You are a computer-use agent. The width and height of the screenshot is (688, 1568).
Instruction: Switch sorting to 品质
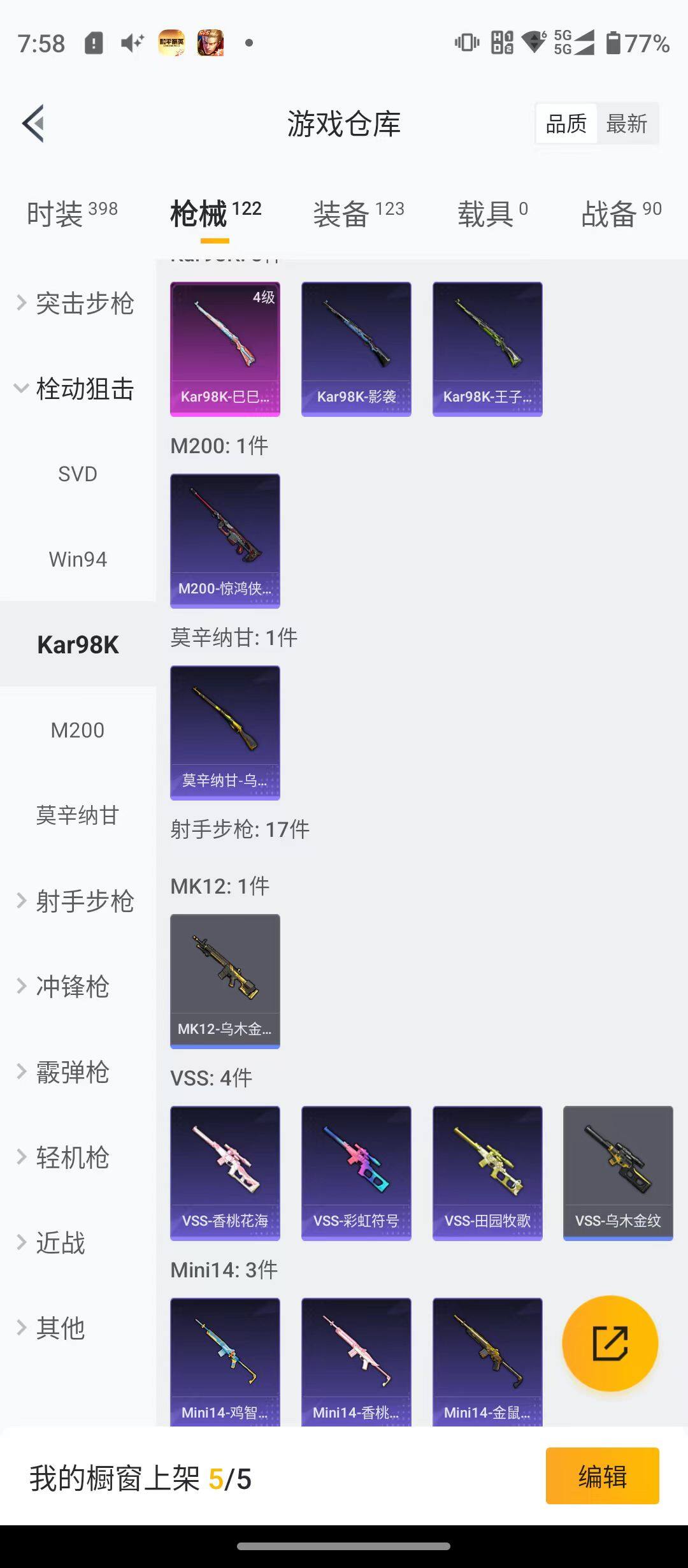point(566,124)
